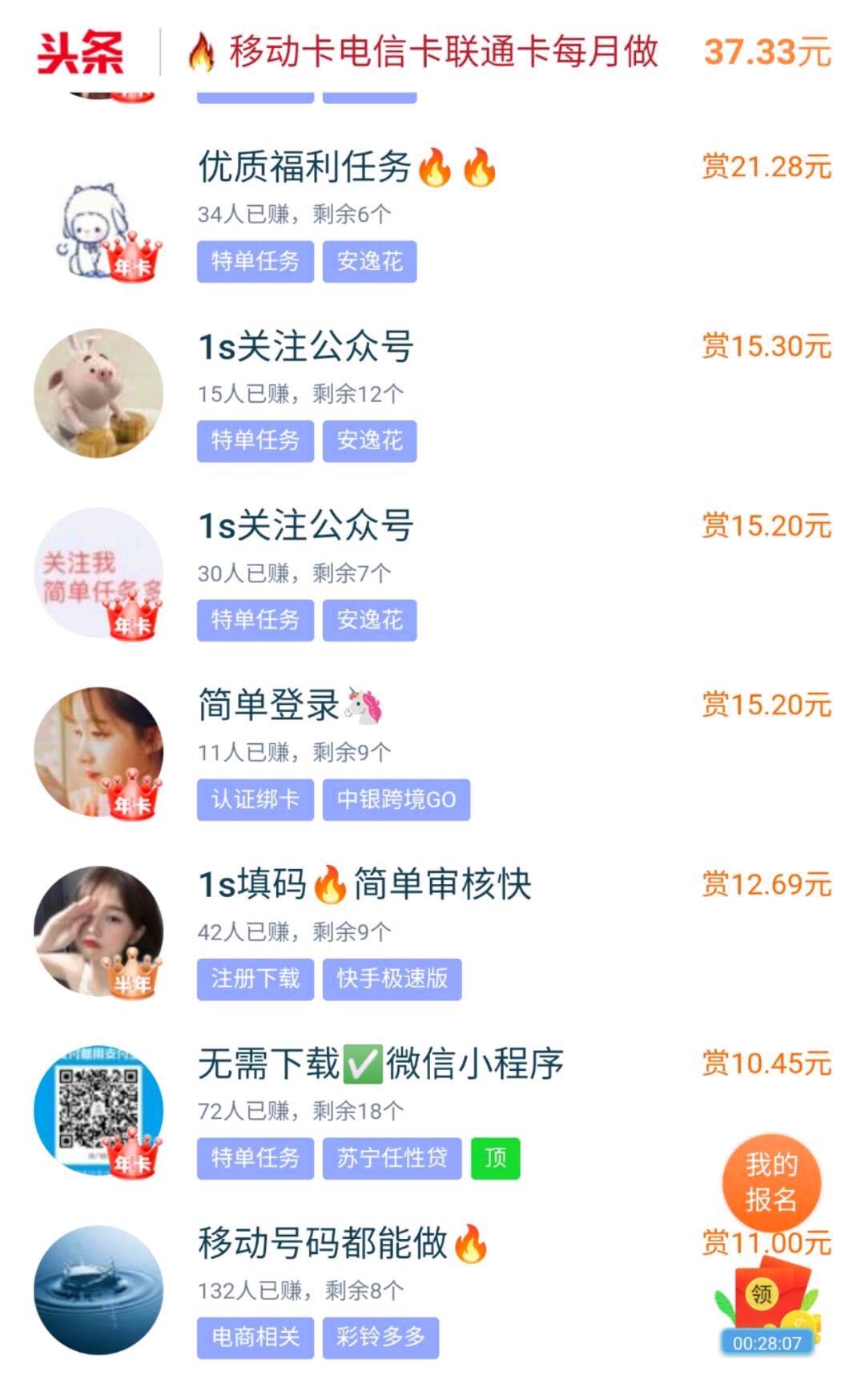Open the 1s关注公众号 task paying 15.30元
Image resolution: width=865 pixels, height=1400 pixels.
click(x=306, y=348)
